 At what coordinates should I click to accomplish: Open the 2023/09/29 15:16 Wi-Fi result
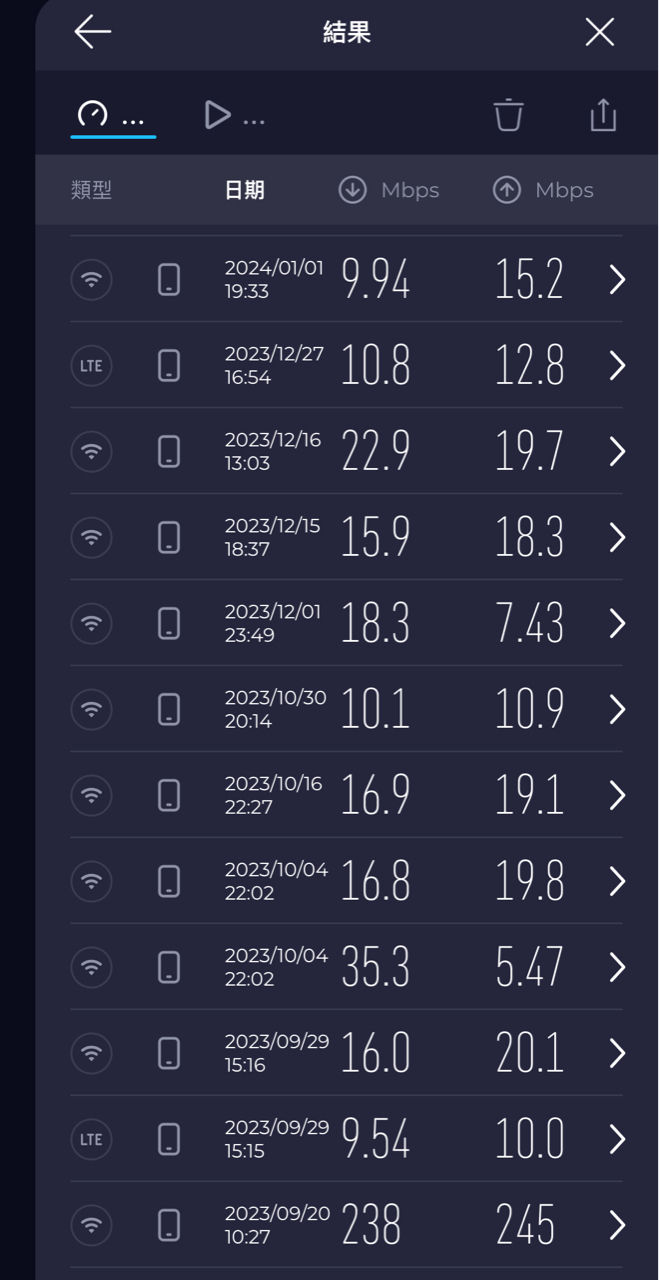347,1053
